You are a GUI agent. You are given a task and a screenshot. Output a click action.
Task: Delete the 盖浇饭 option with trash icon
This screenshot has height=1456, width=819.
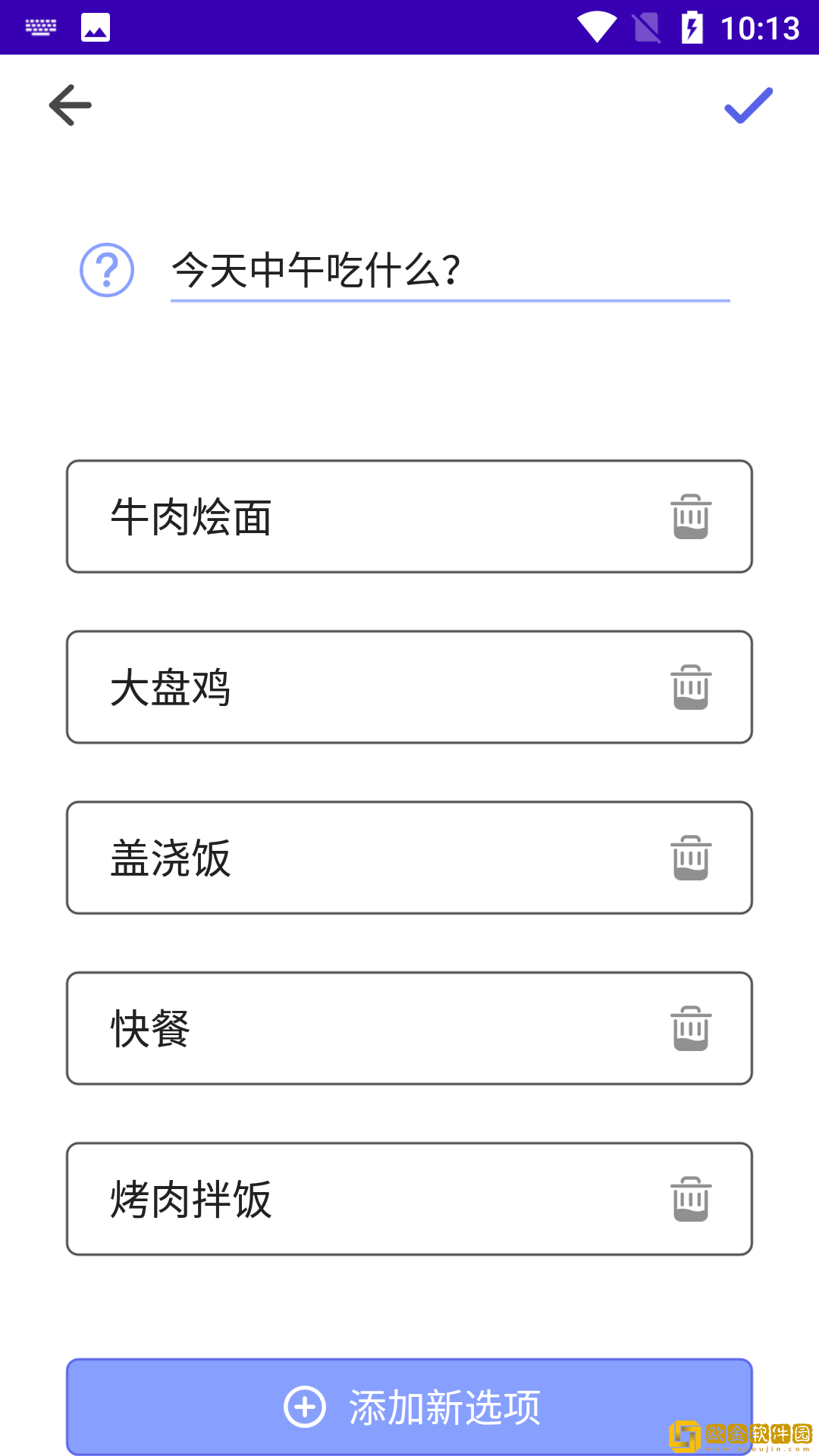[x=689, y=857]
